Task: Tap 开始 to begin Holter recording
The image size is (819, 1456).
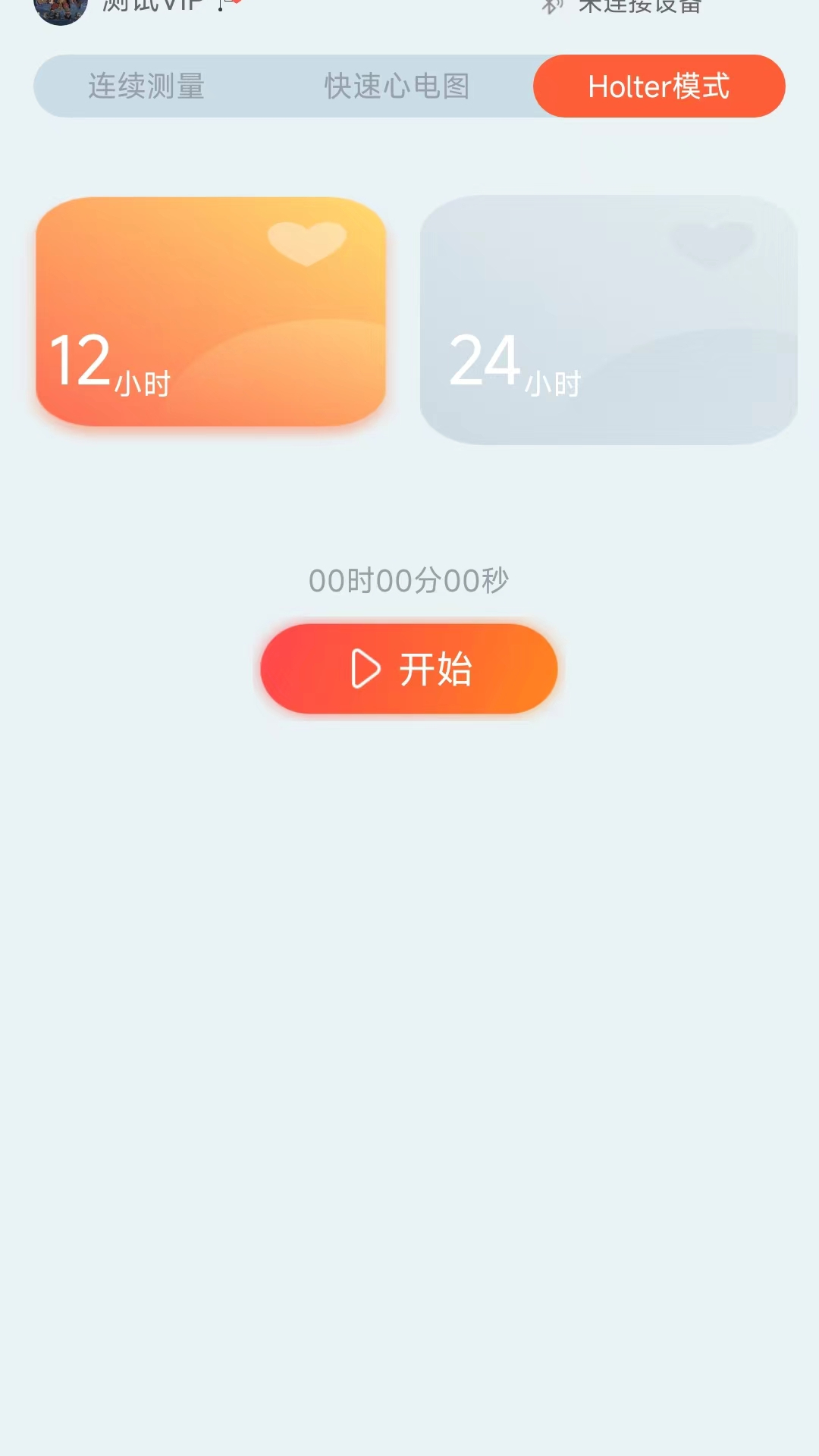Action: coord(409,669)
